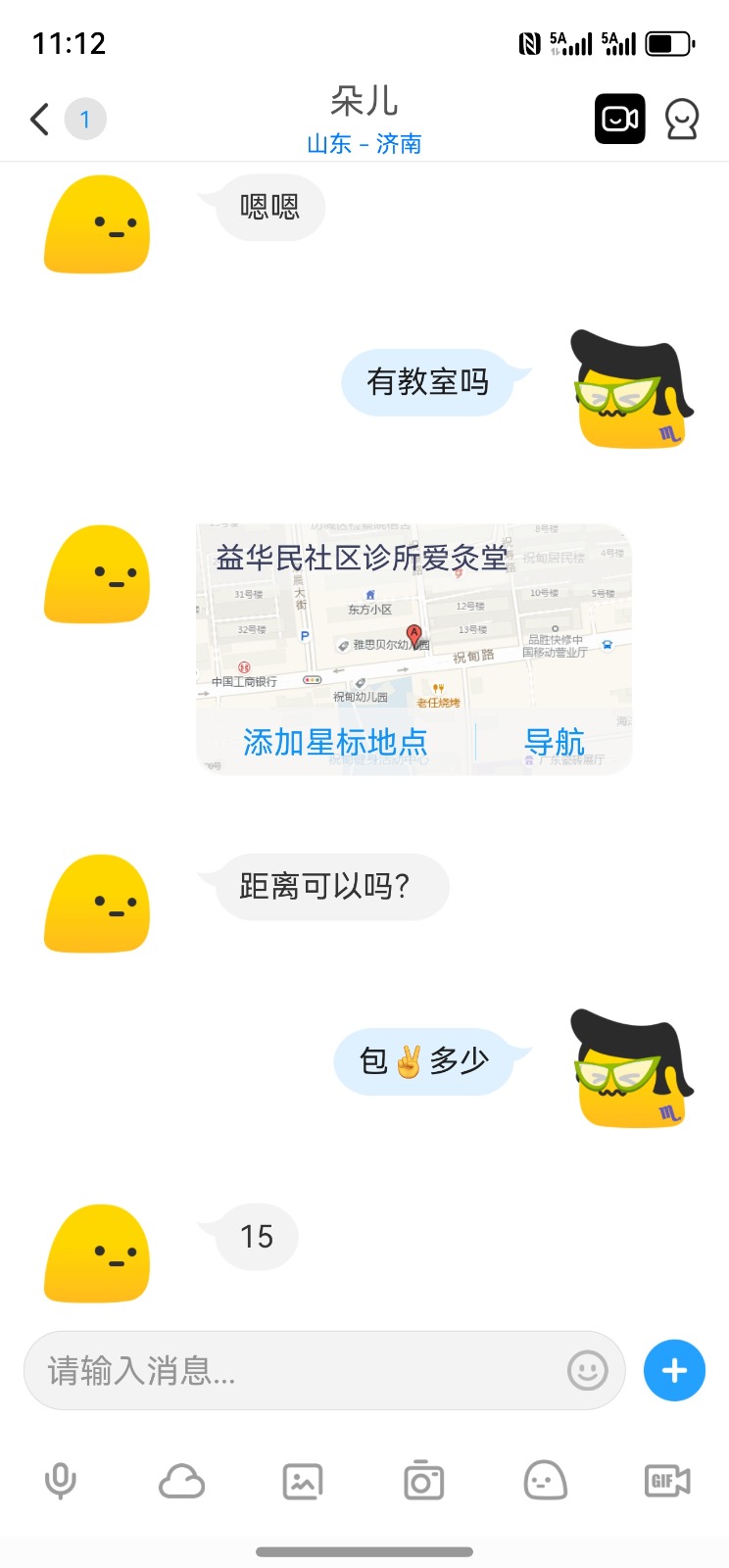Tap 添加星标地点 to star the location
This screenshot has width=729, height=1568.
pos(335,742)
